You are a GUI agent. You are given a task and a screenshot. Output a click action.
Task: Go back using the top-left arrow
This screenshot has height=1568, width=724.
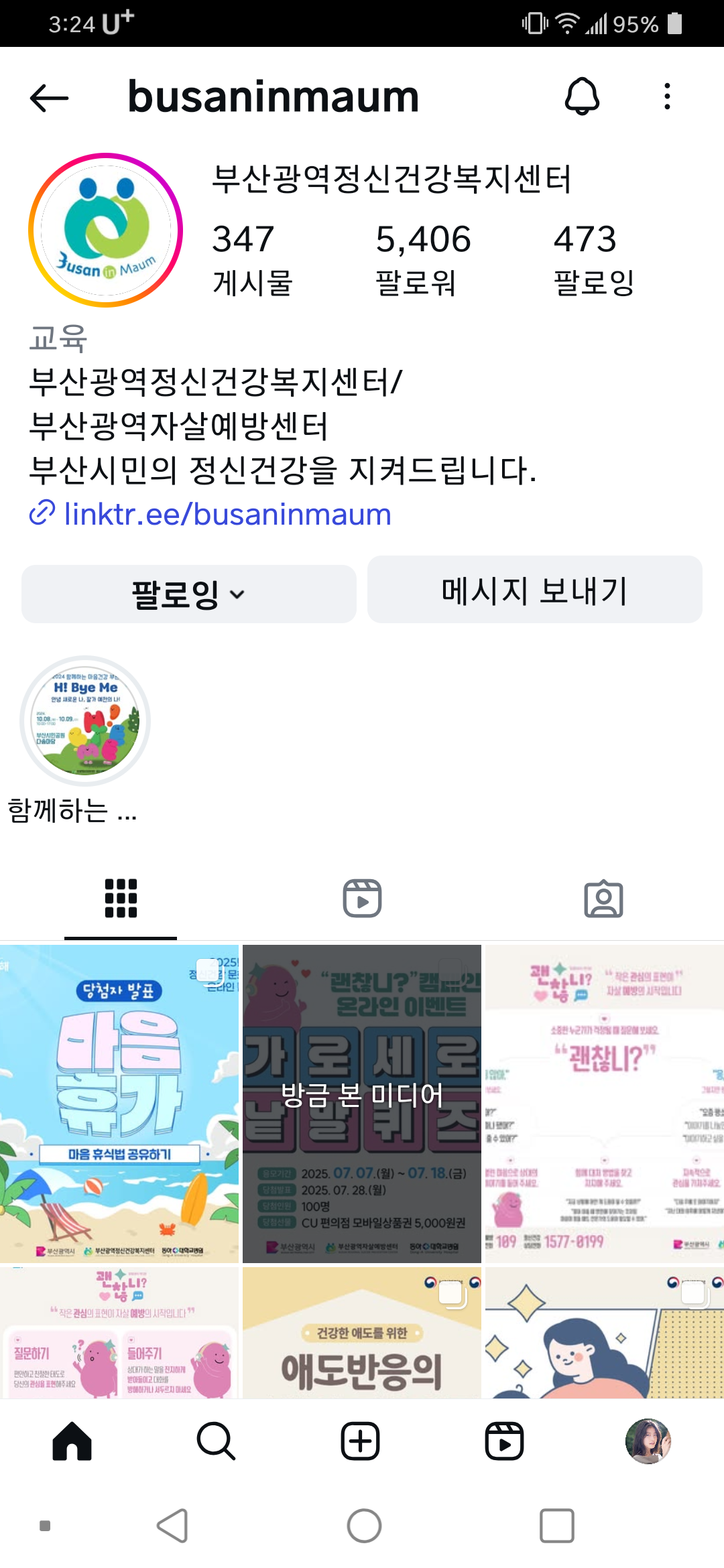tap(50, 98)
